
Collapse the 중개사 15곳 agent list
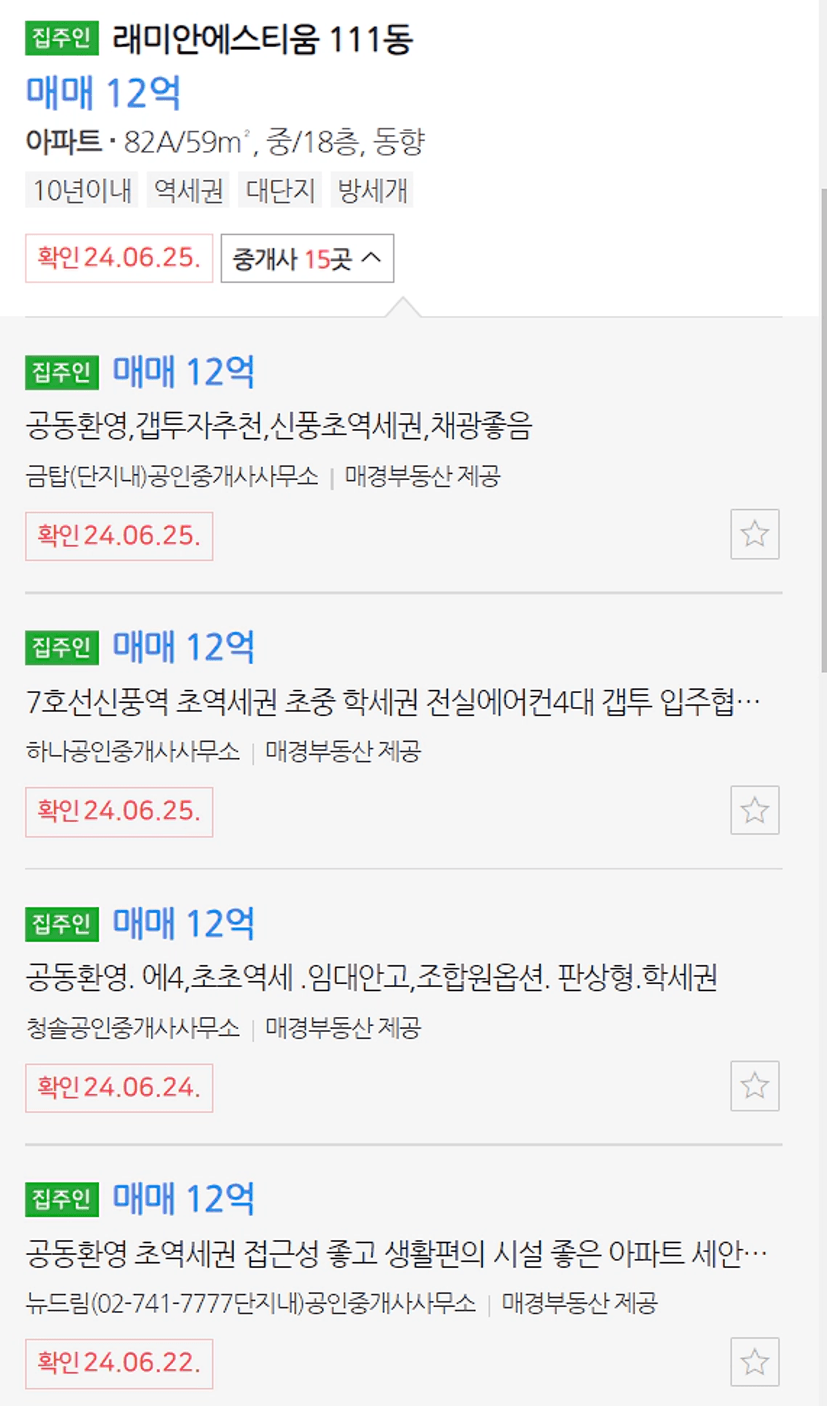(307, 259)
